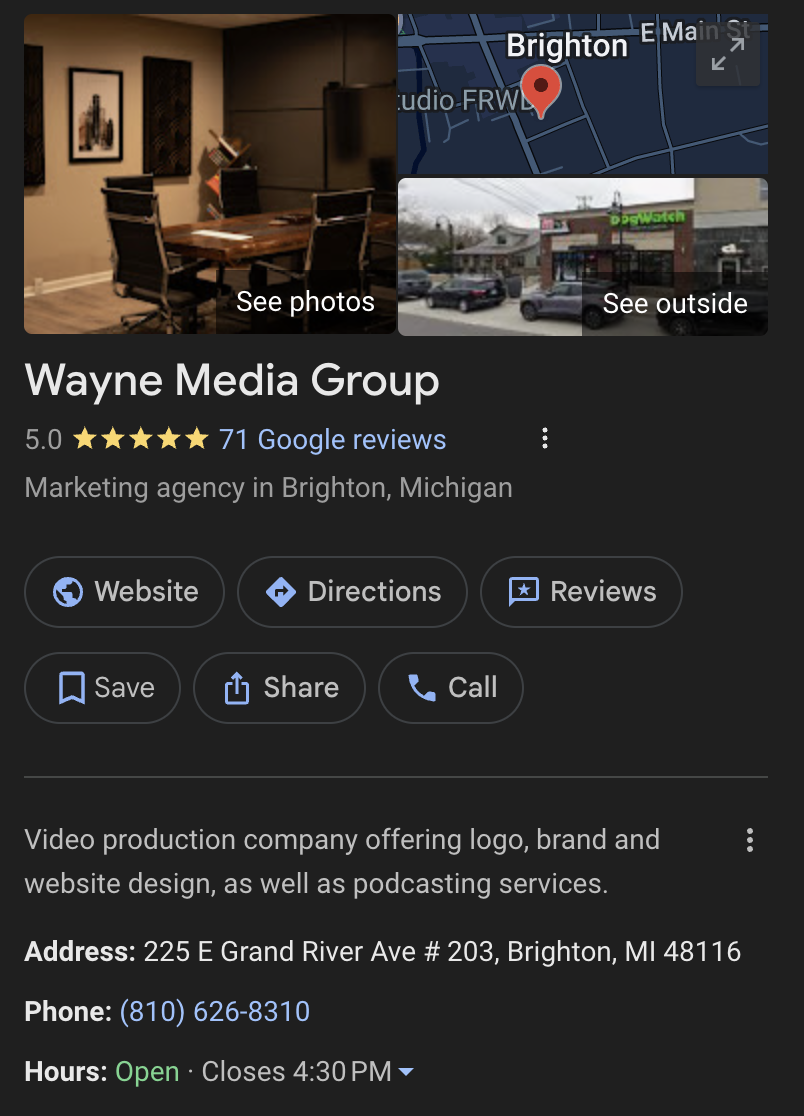Expand the opening hours dropdown

click(406, 1073)
